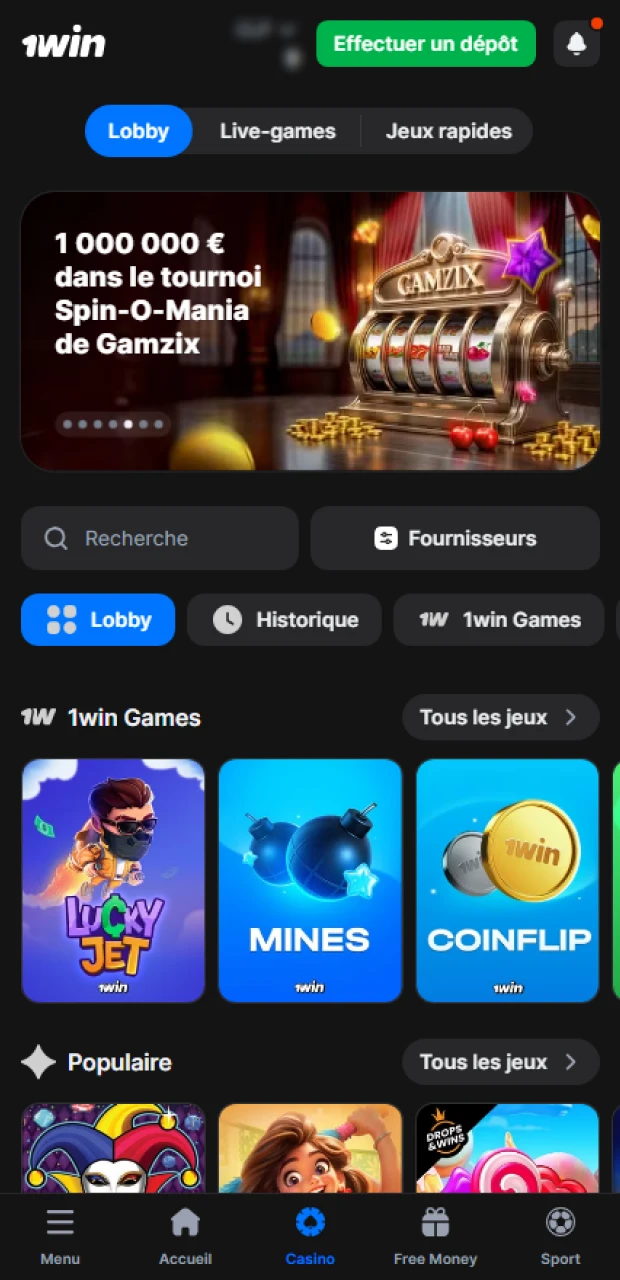Launch the Lucky Jet game
This screenshot has width=620, height=1280.
(113, 880)
